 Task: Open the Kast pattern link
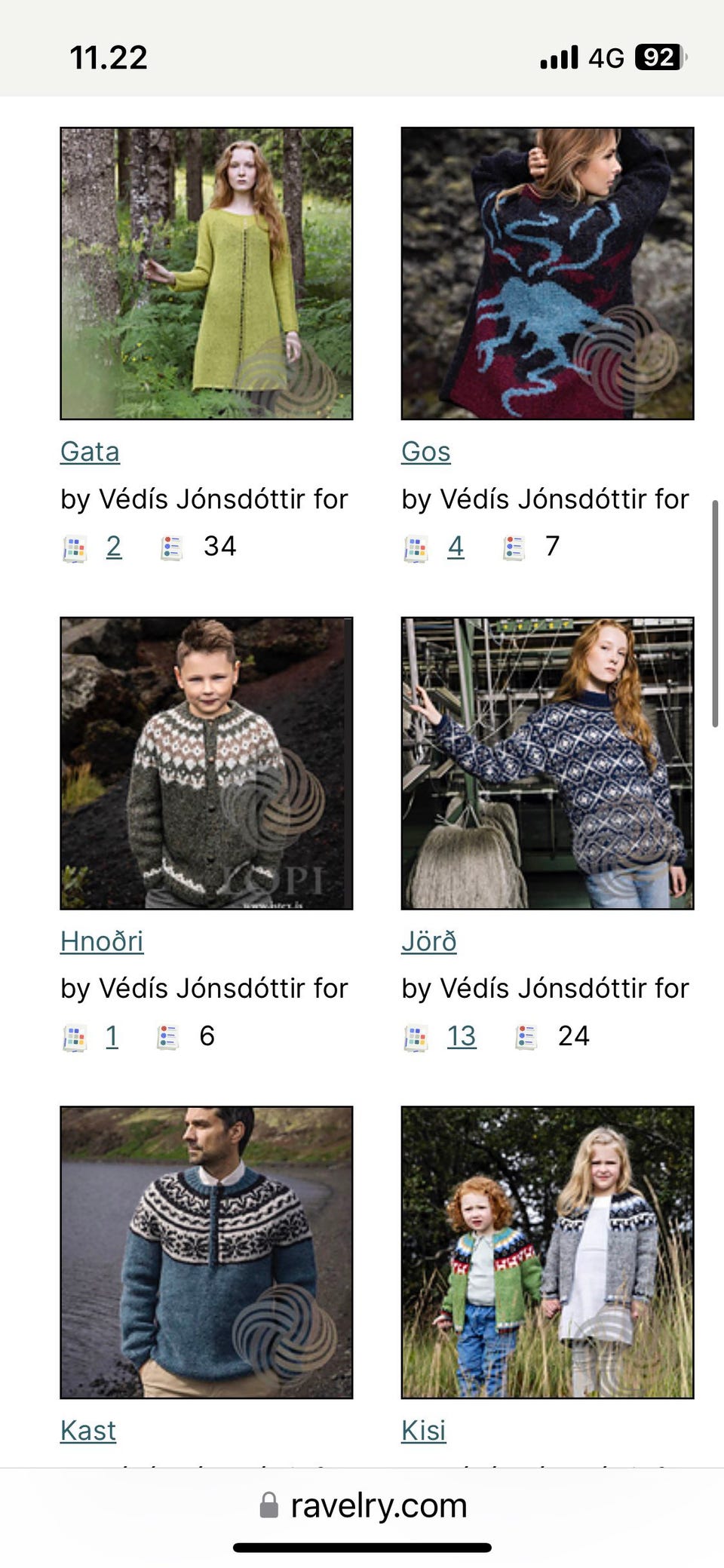pyautogui.click(x=88, y=1430)
